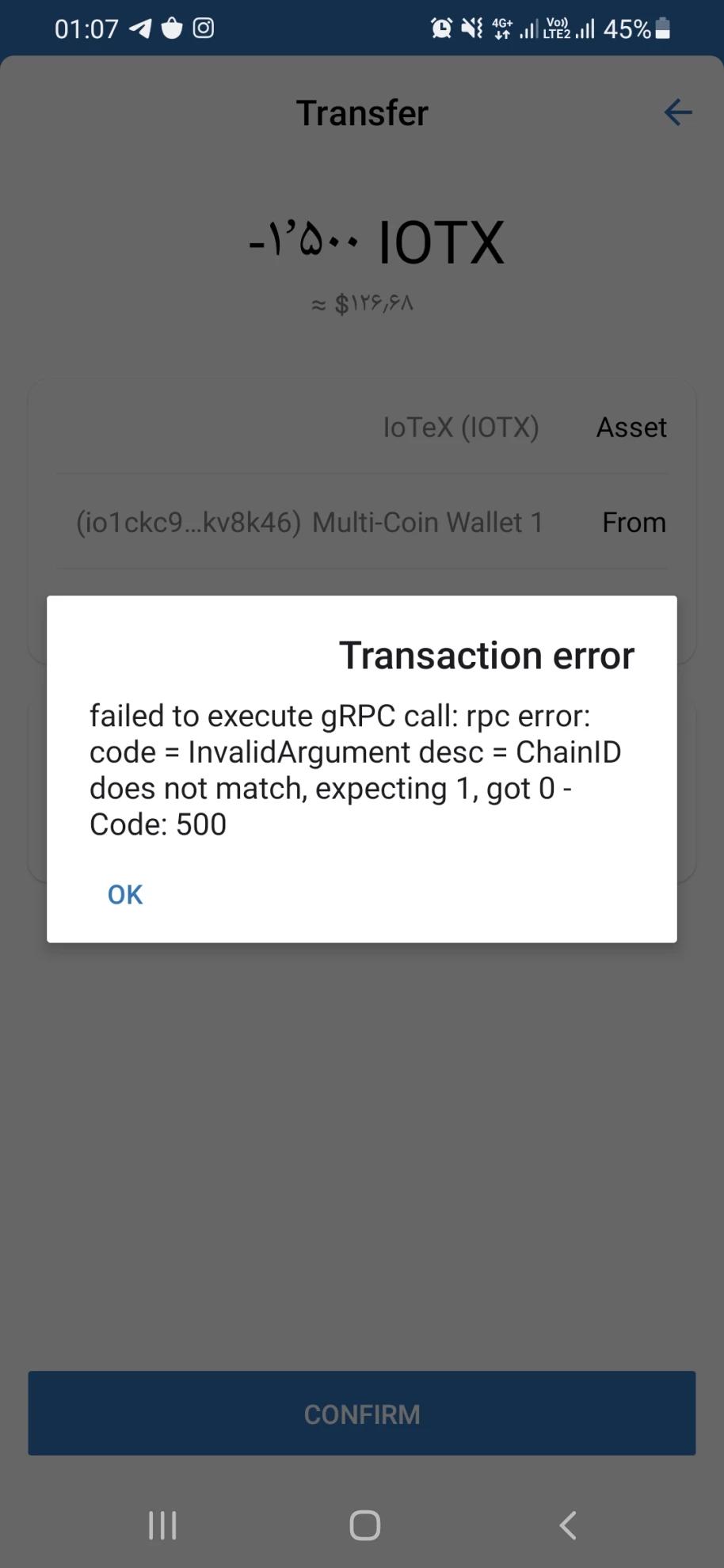Dismiss the transaction error with OK

pos(125,894)
